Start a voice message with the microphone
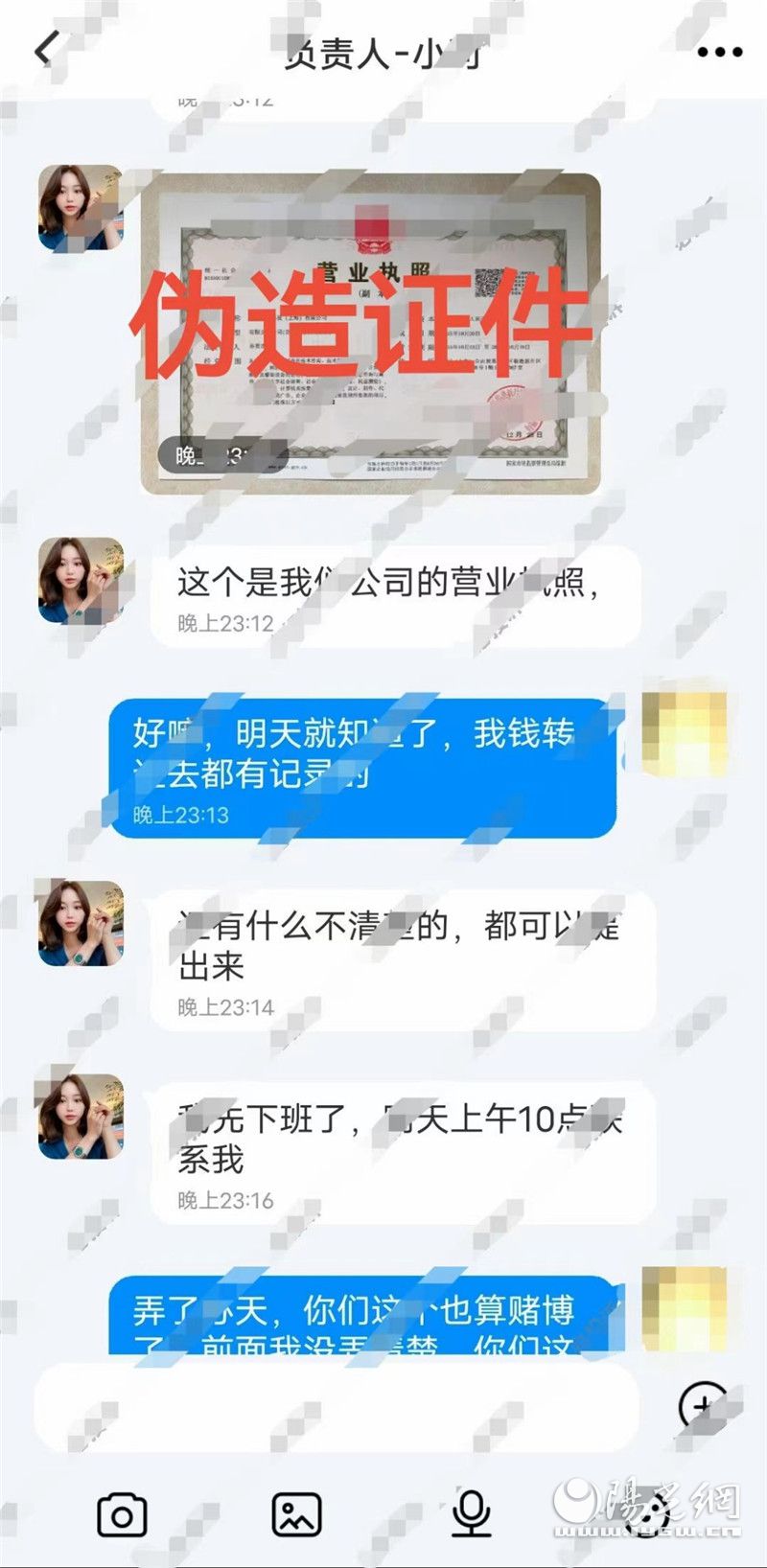 pos(471,1513)
